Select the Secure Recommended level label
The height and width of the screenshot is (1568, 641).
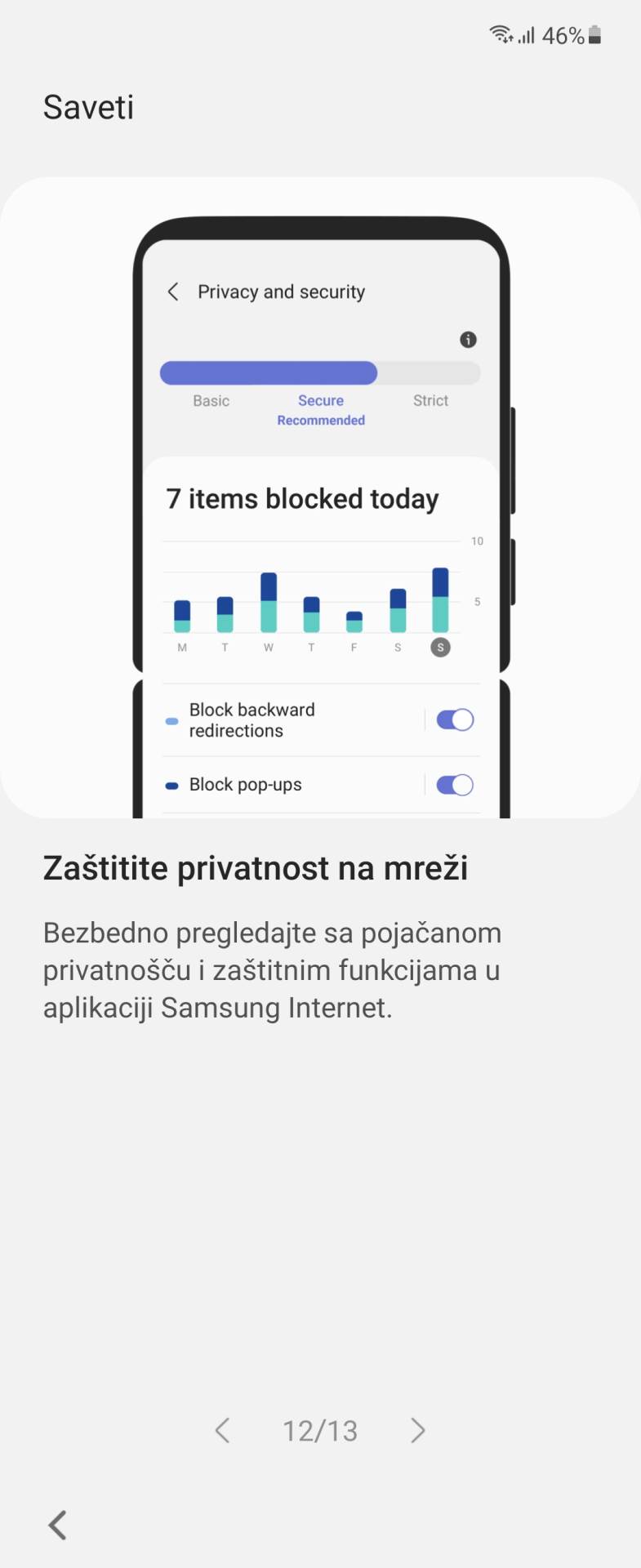pyautogui.click(x=320, y=408)
